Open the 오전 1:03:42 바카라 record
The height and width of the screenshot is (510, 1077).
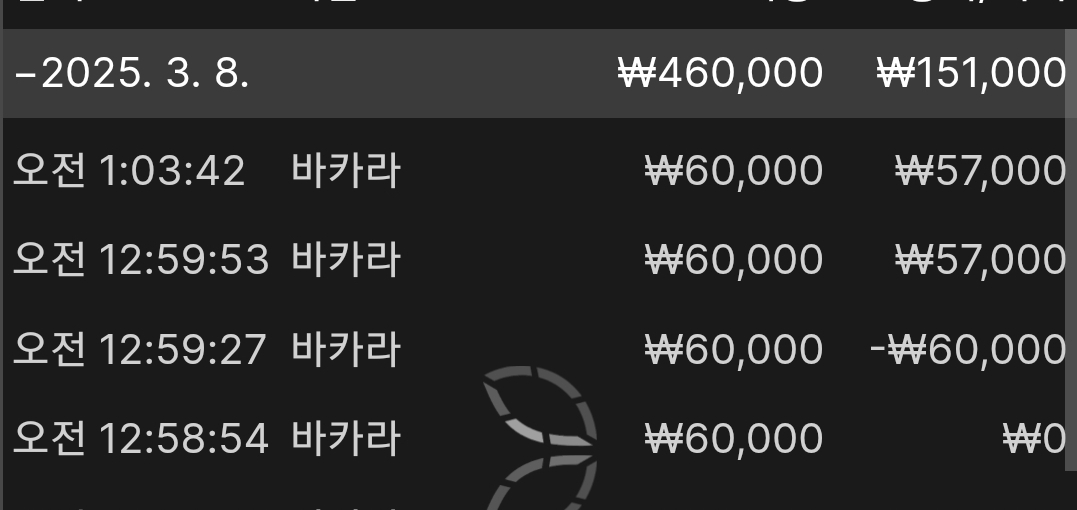345,171
